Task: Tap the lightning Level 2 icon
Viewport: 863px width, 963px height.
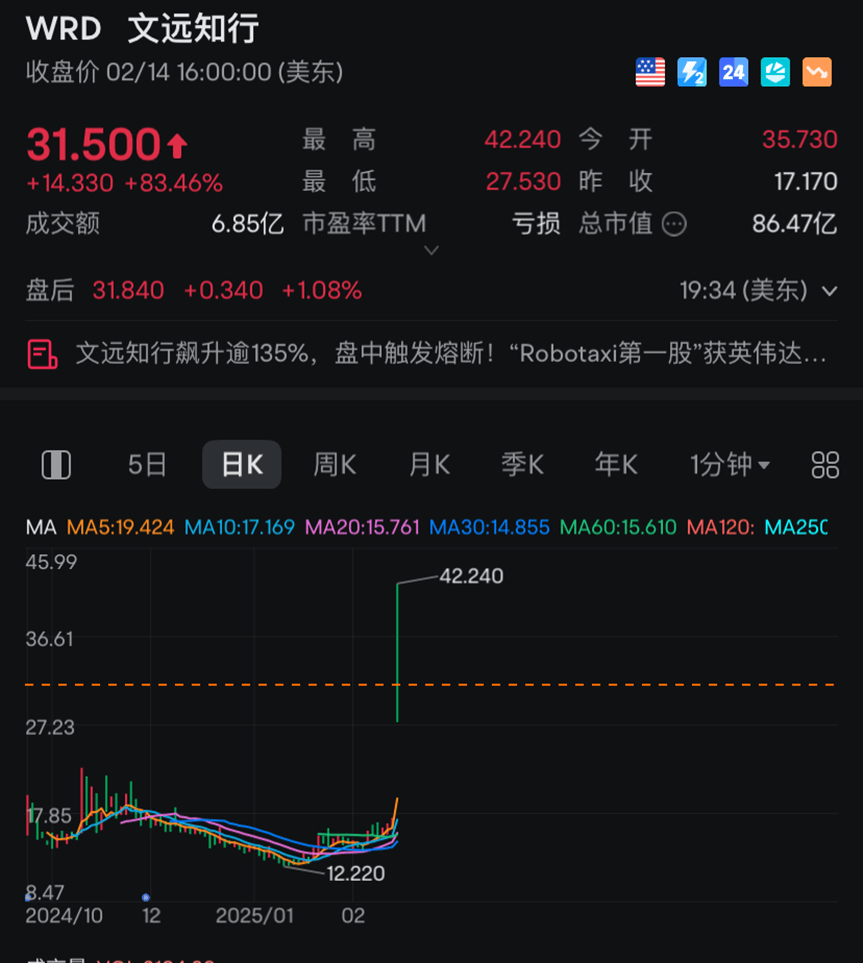Action: coord(692,72)
